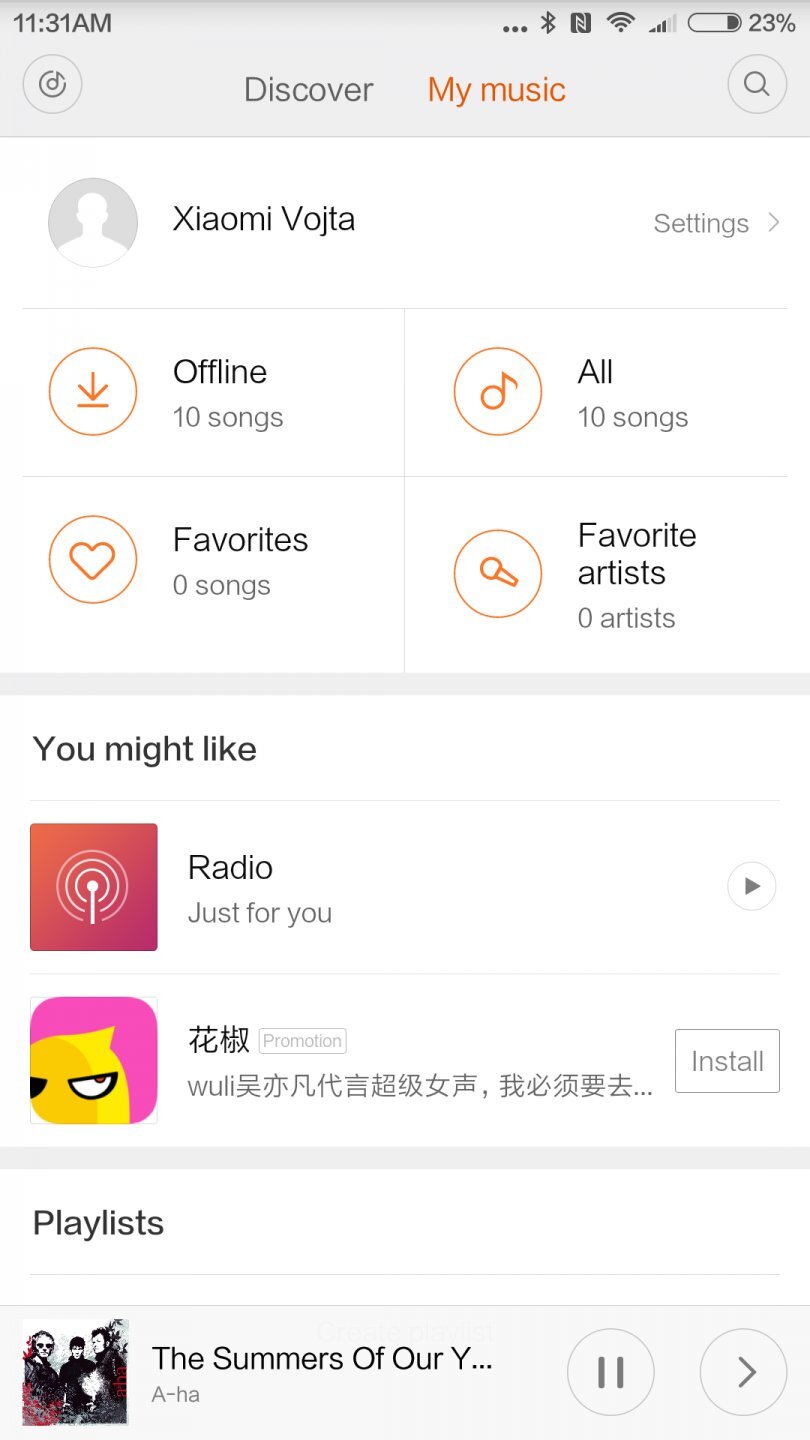Tap the 花椒 app icon

click(93, 1060)
